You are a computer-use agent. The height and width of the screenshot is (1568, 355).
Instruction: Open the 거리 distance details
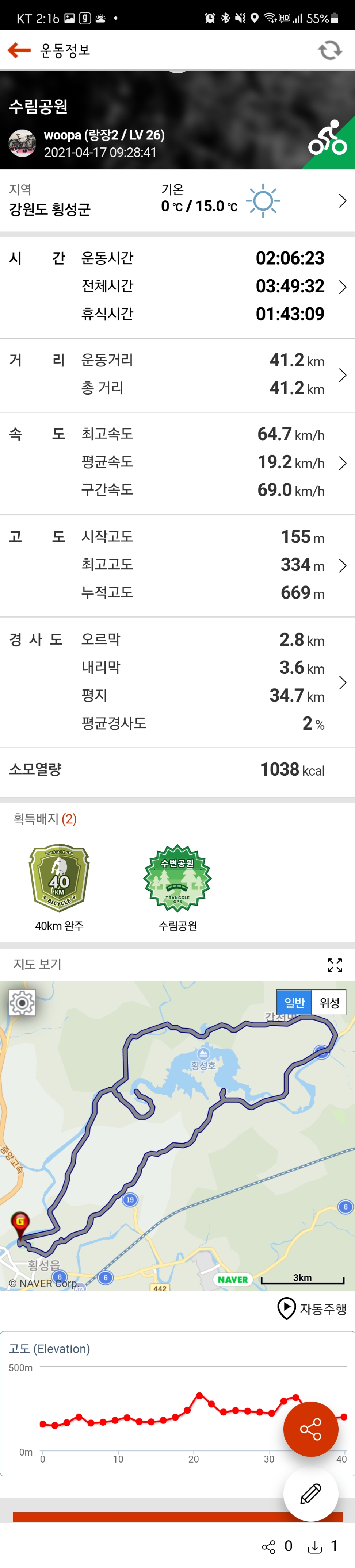tap(342, 374)
